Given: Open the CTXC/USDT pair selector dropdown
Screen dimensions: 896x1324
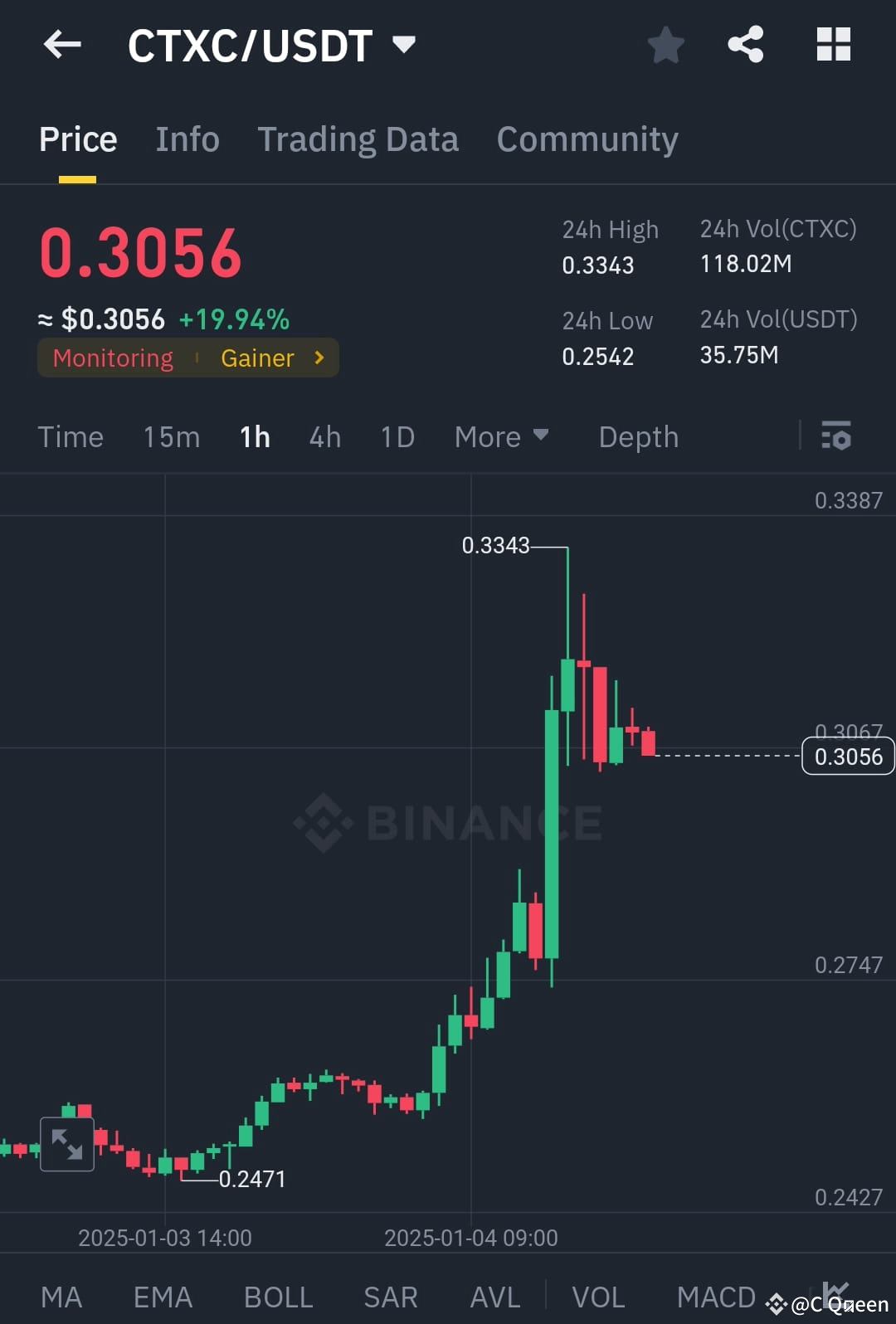Looking at the screenshot, I should (404, 46).
